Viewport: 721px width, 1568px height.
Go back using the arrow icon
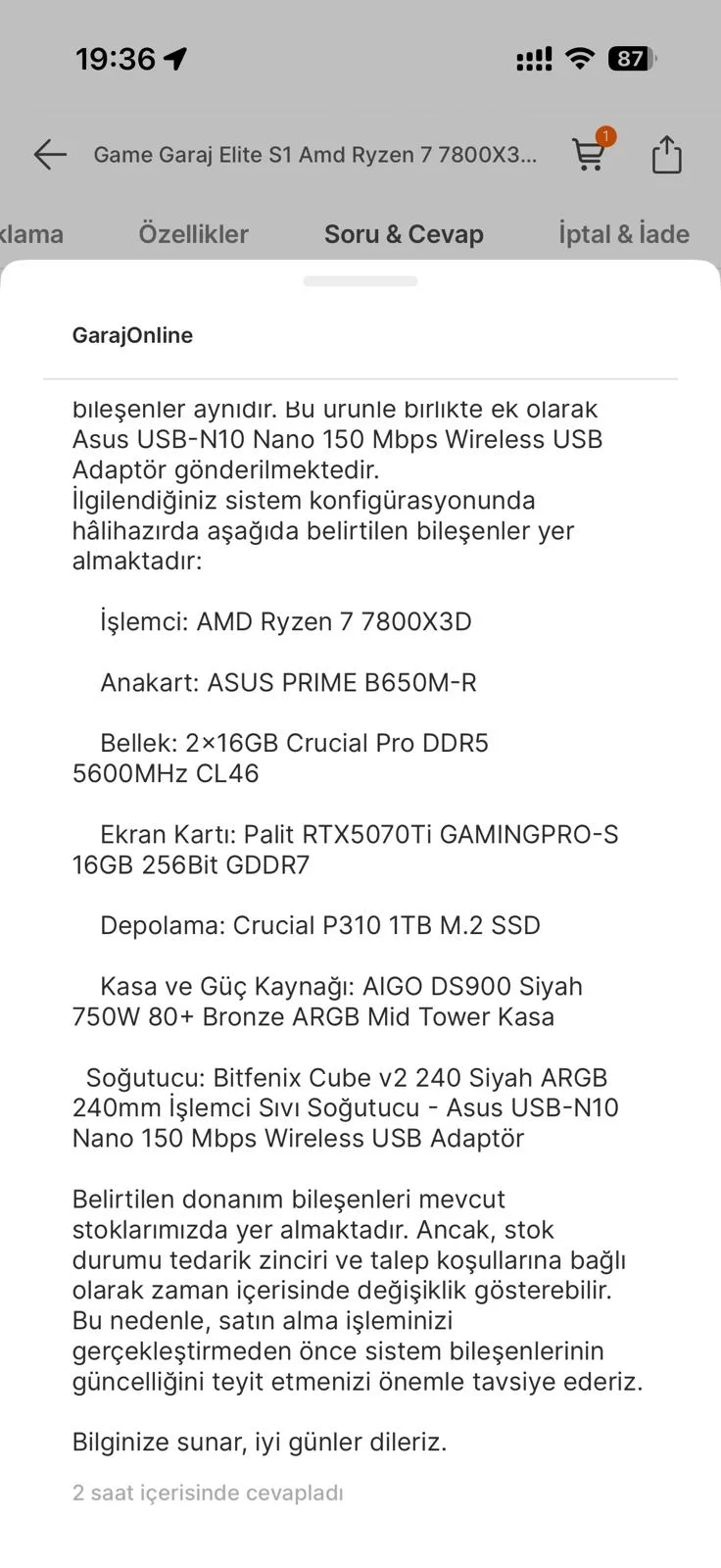(x=50, y=155)
